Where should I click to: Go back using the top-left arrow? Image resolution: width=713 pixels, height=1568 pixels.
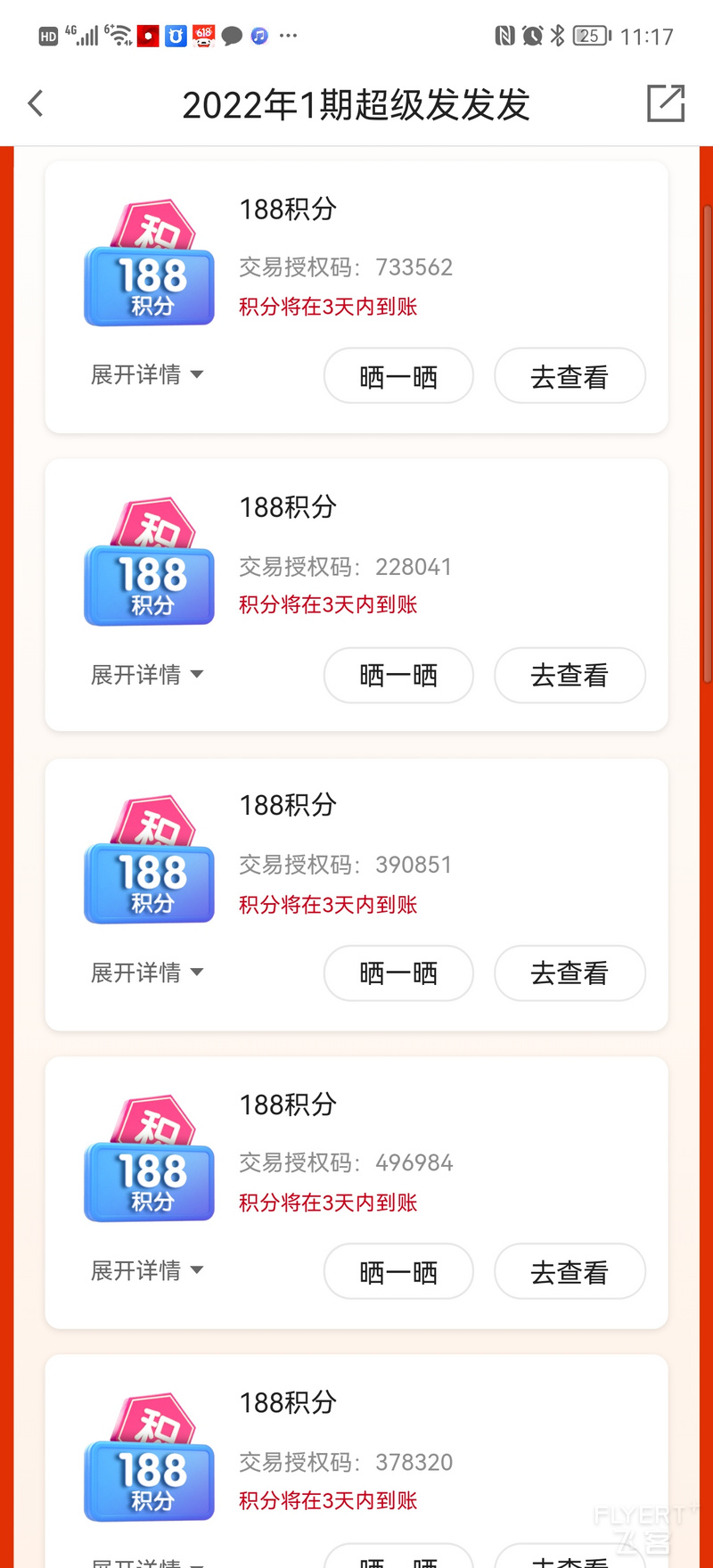36,103
